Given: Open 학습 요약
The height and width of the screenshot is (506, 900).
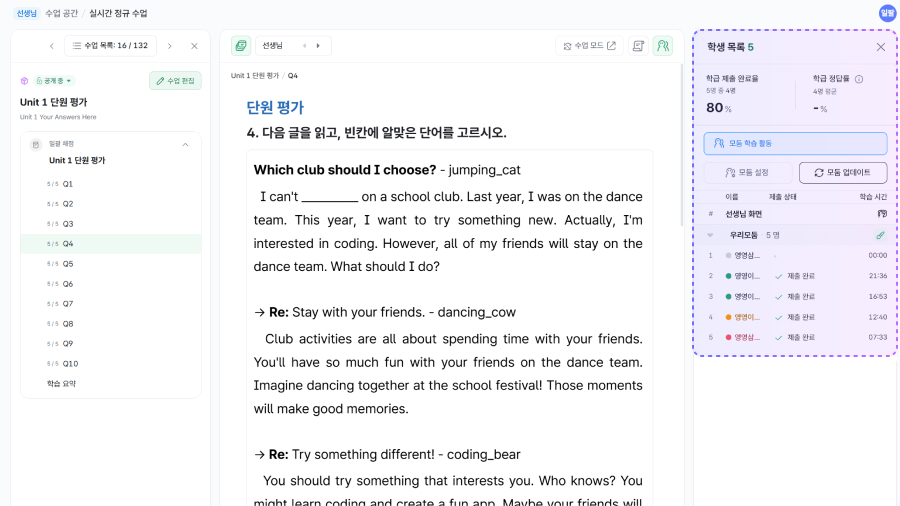Looking at the screenshot, I should [x=61, y=384].
